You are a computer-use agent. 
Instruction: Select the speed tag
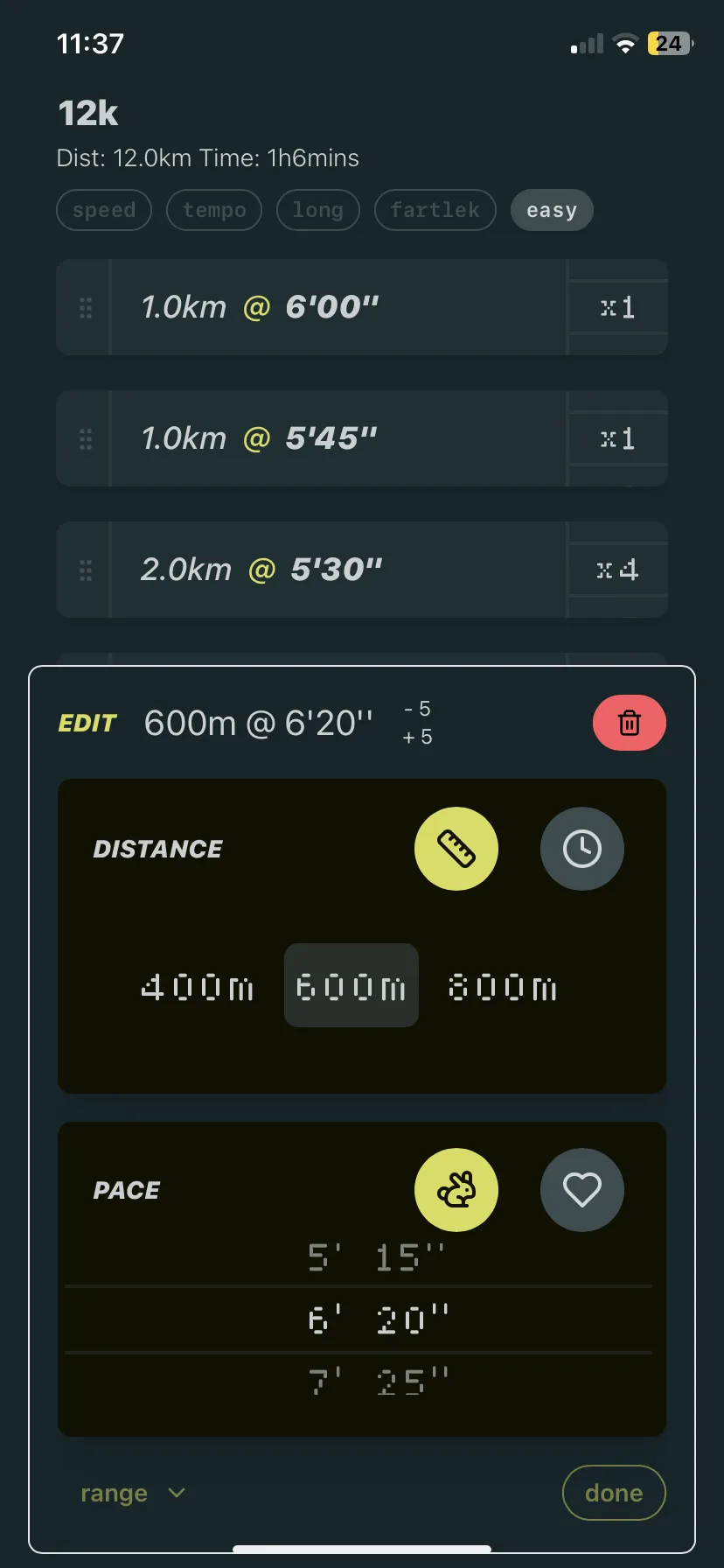click(103, 210)
